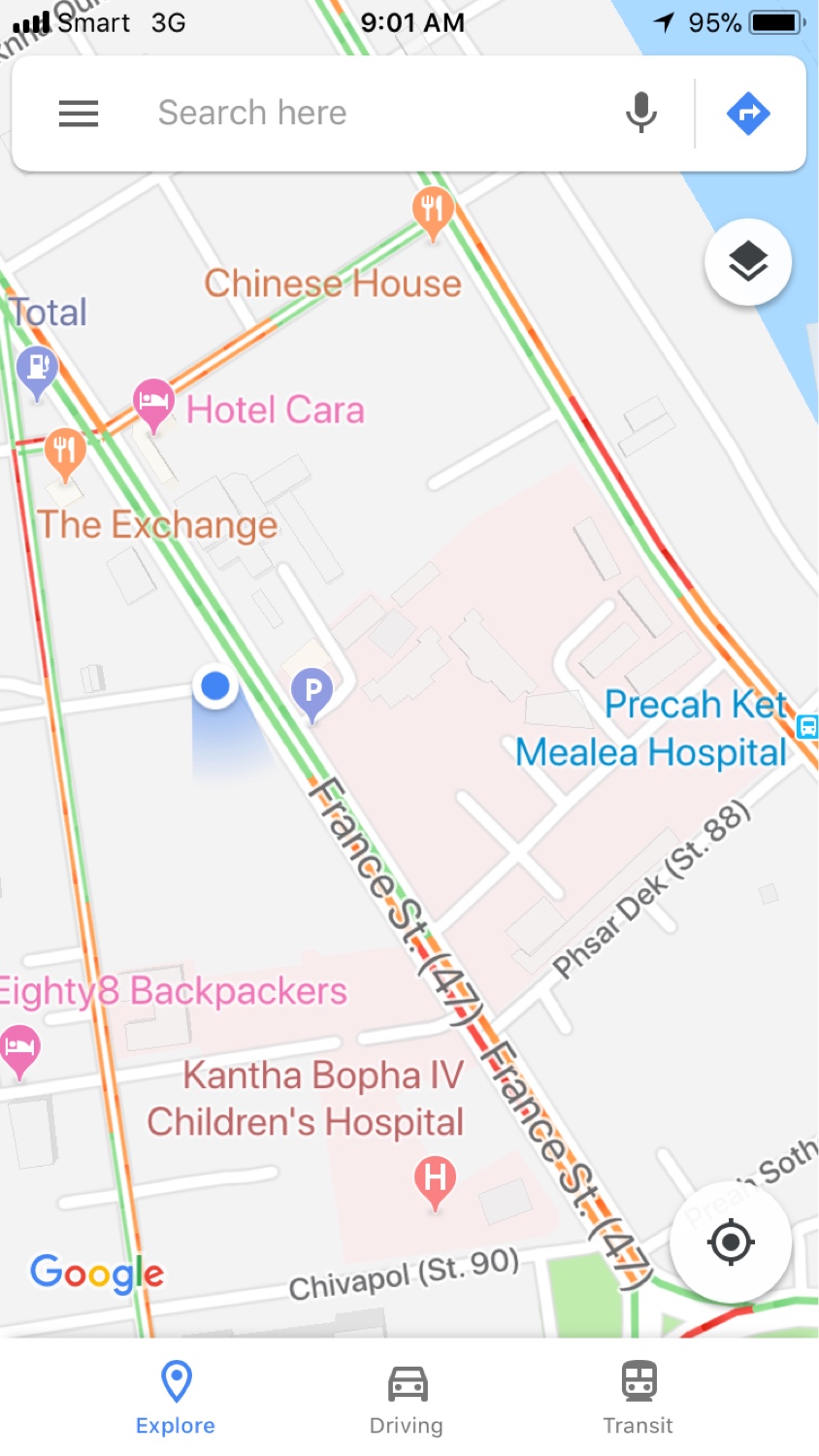Screen dimensions: 819x1456
Task: Select Kantha Bopha IV Children's Hospital pin
Action: 435,1182
